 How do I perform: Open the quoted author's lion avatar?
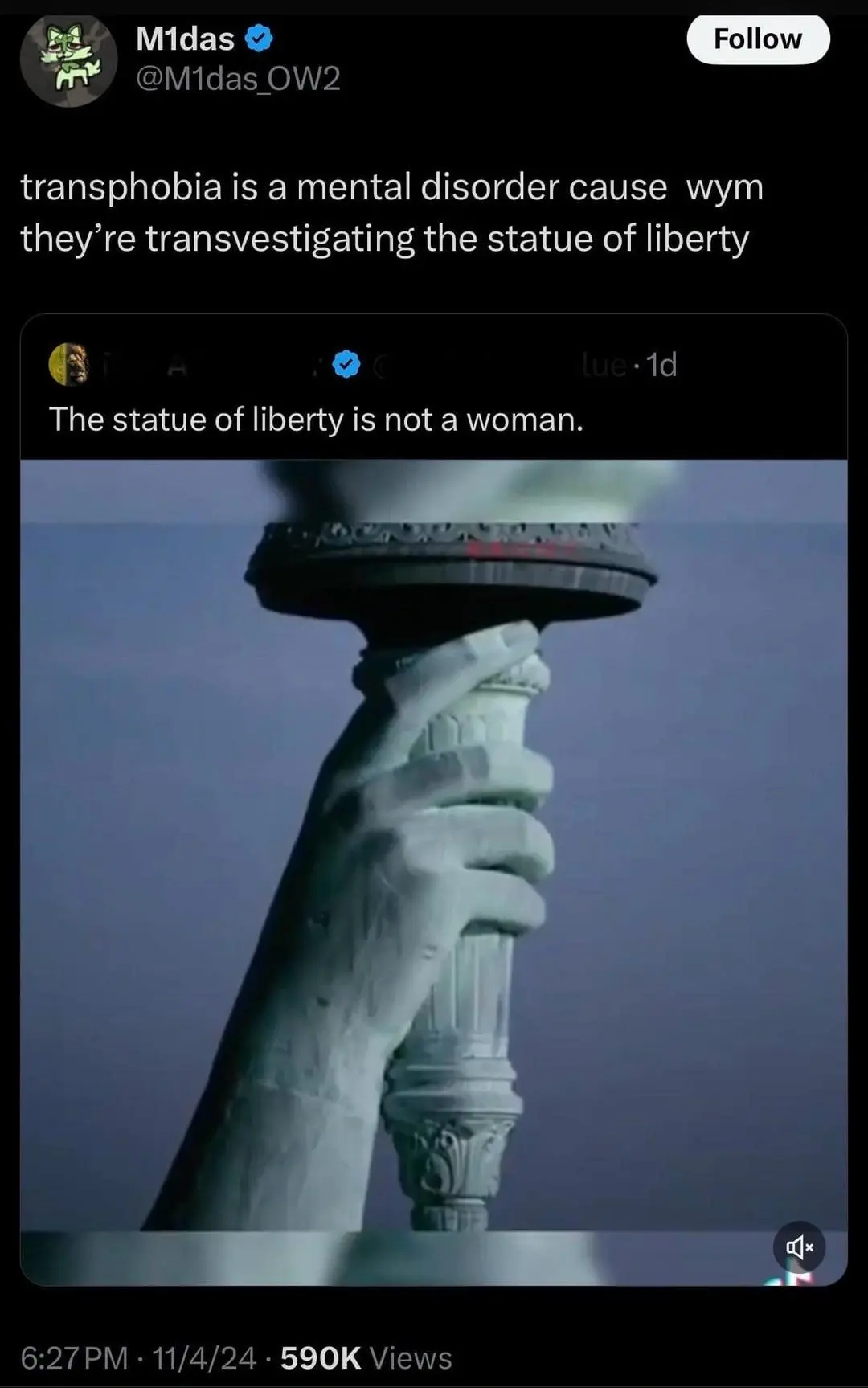coord(68,364)
